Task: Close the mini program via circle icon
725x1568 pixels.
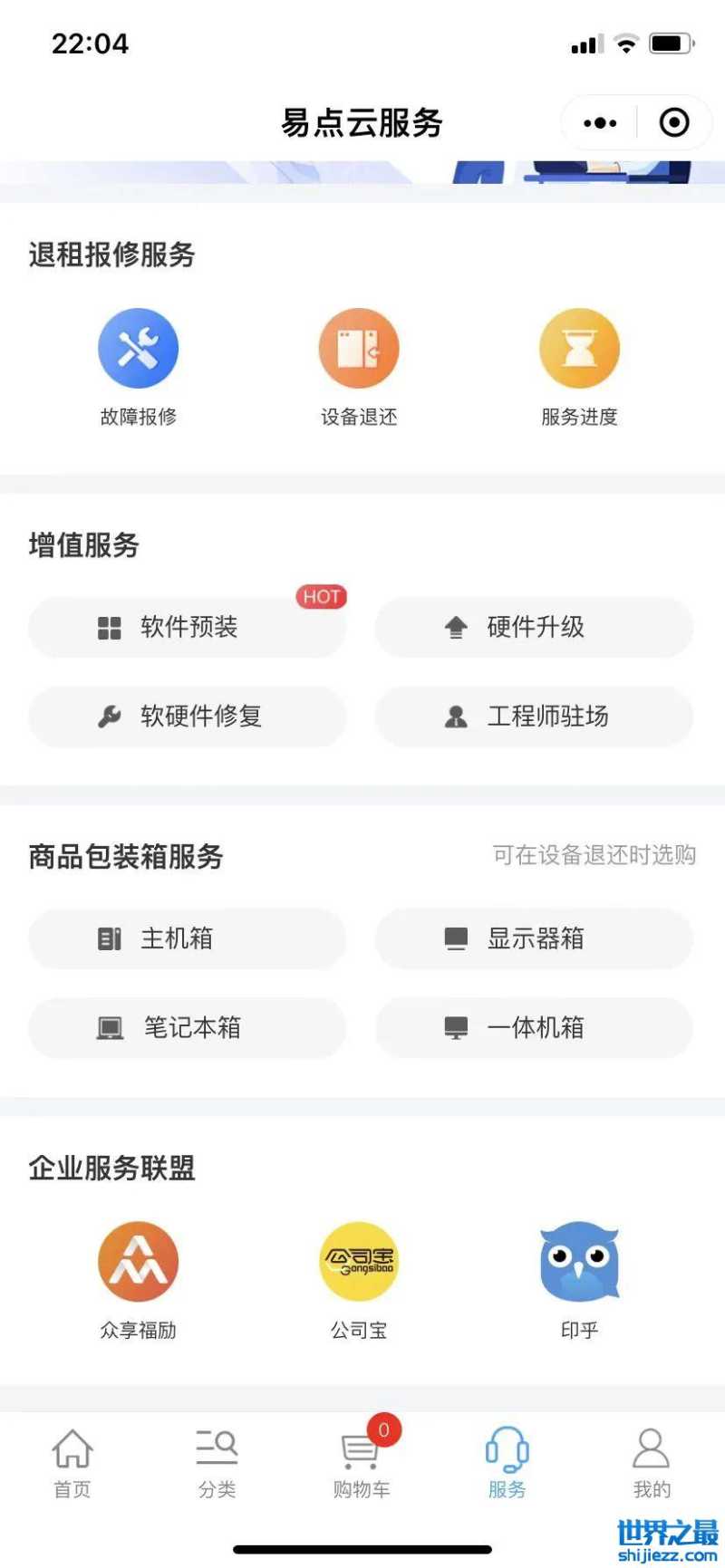Action: click(673, 123)
